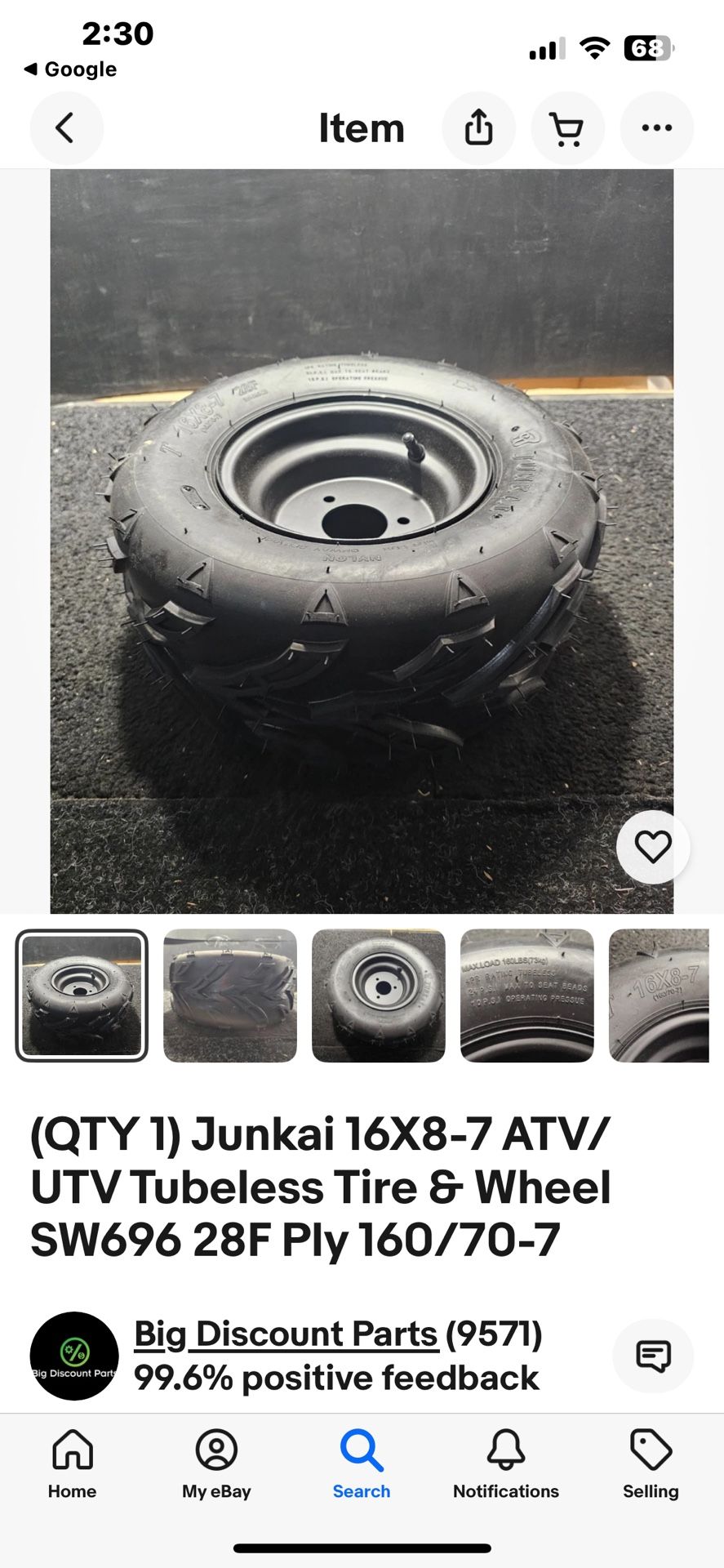Share this listing

[478, 128]
